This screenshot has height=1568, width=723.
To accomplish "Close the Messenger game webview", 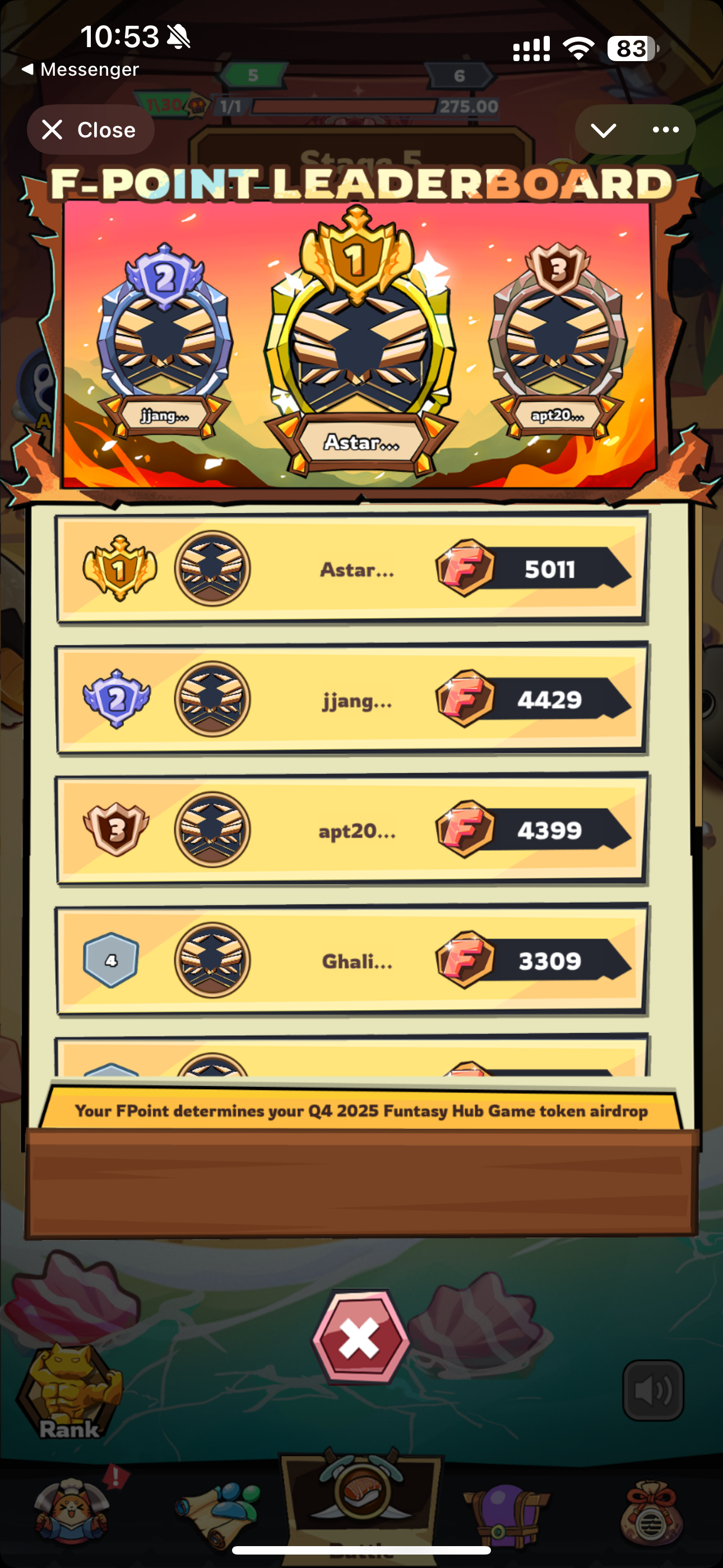I will tap(90, 130).
